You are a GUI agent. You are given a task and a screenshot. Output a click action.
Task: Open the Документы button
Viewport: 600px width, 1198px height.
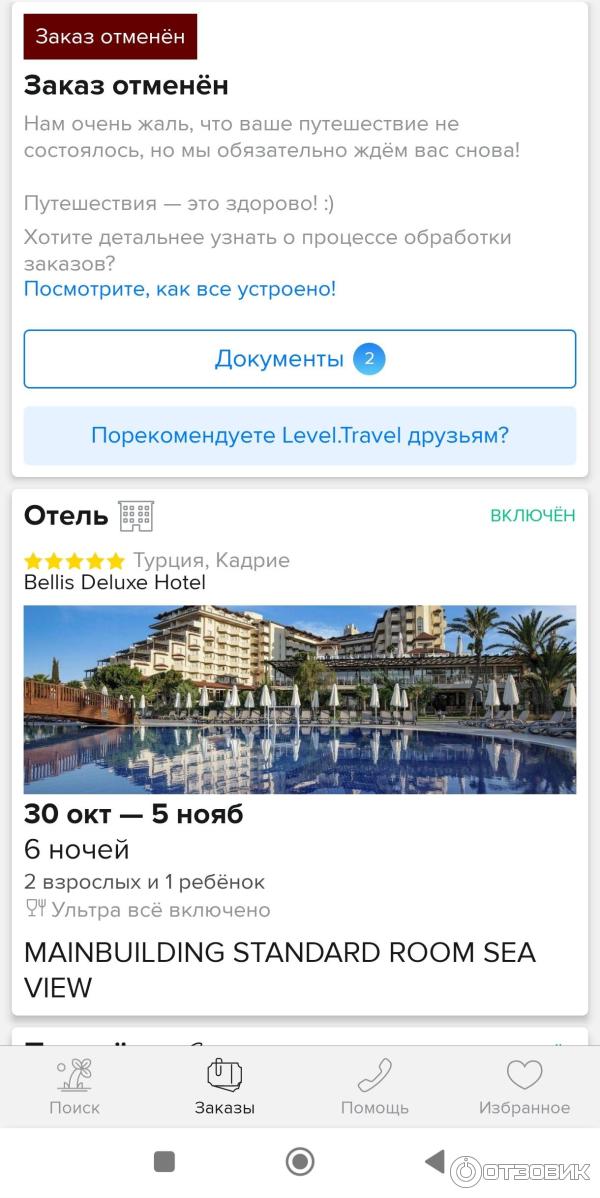pos(300,359)
